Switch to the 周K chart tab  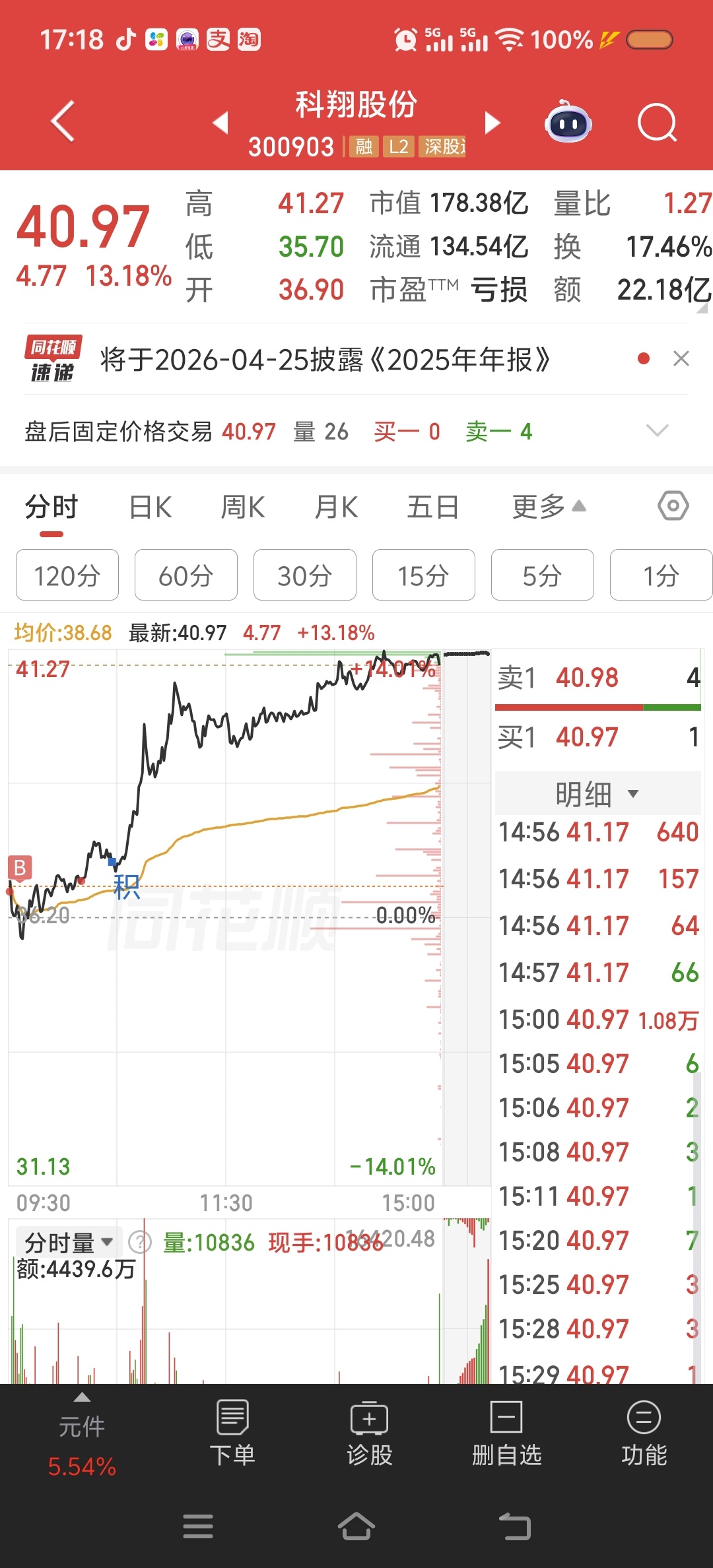point(242,508)
